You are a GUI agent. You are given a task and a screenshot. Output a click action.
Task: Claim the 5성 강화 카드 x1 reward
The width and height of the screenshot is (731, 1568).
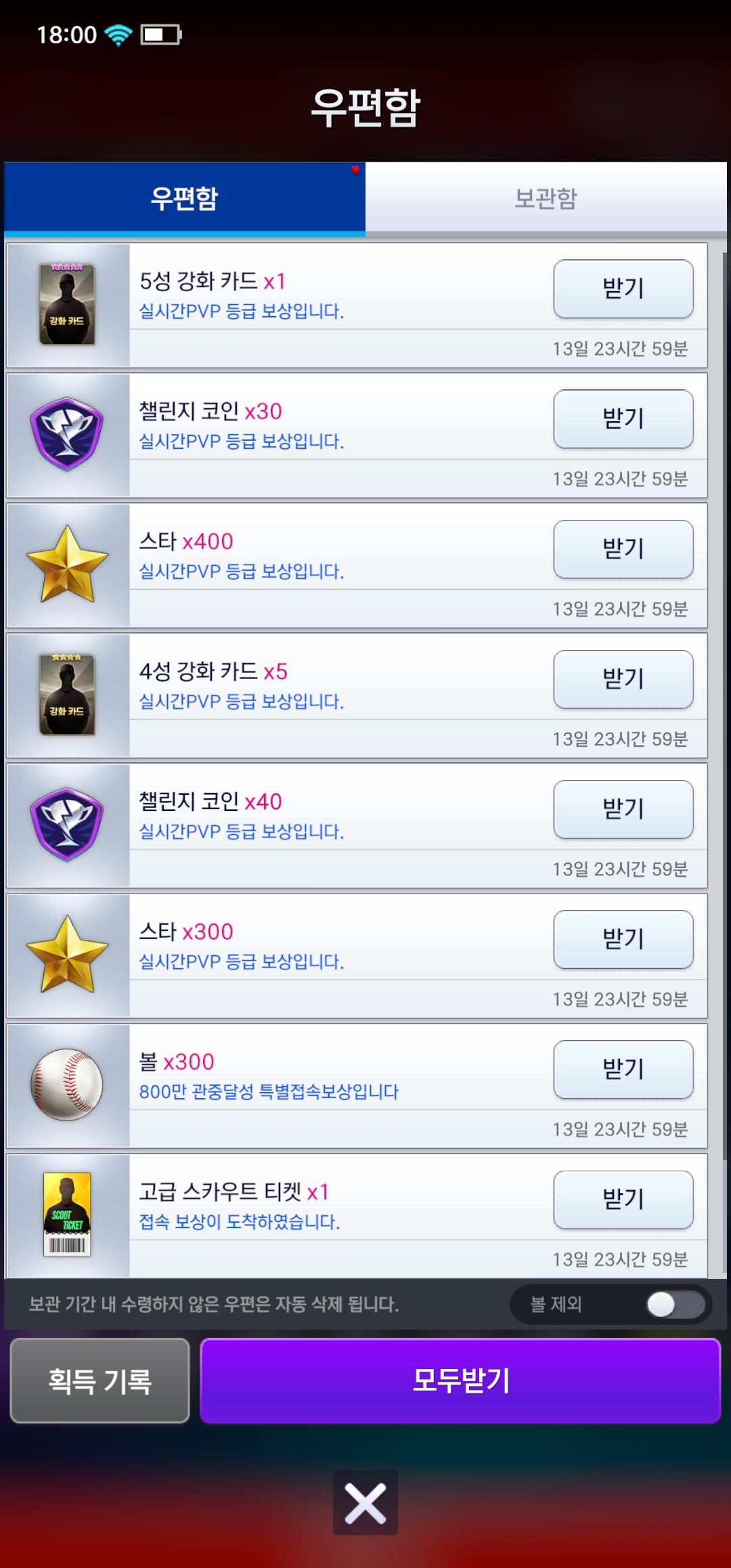click(x=623, y=289)
